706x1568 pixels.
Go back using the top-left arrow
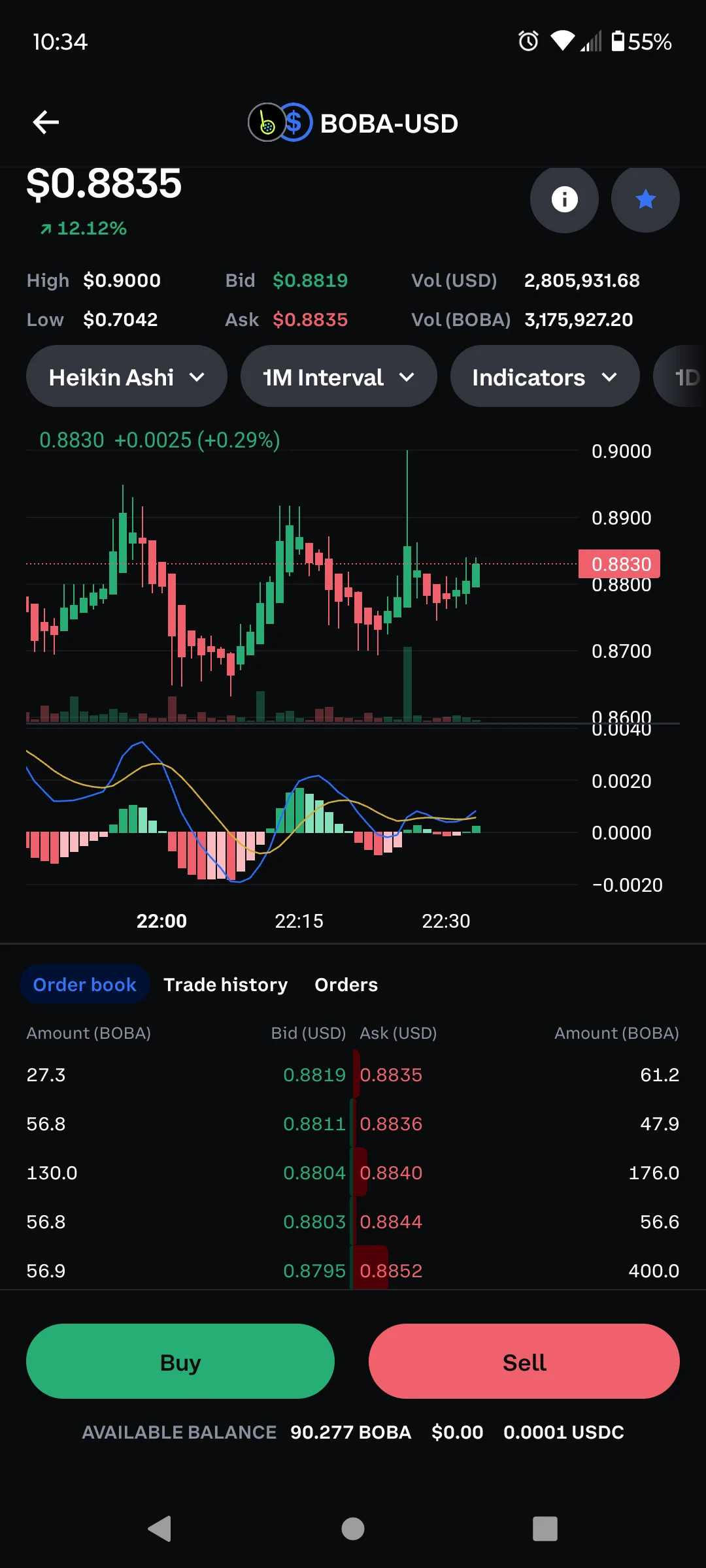coord(46,122)
